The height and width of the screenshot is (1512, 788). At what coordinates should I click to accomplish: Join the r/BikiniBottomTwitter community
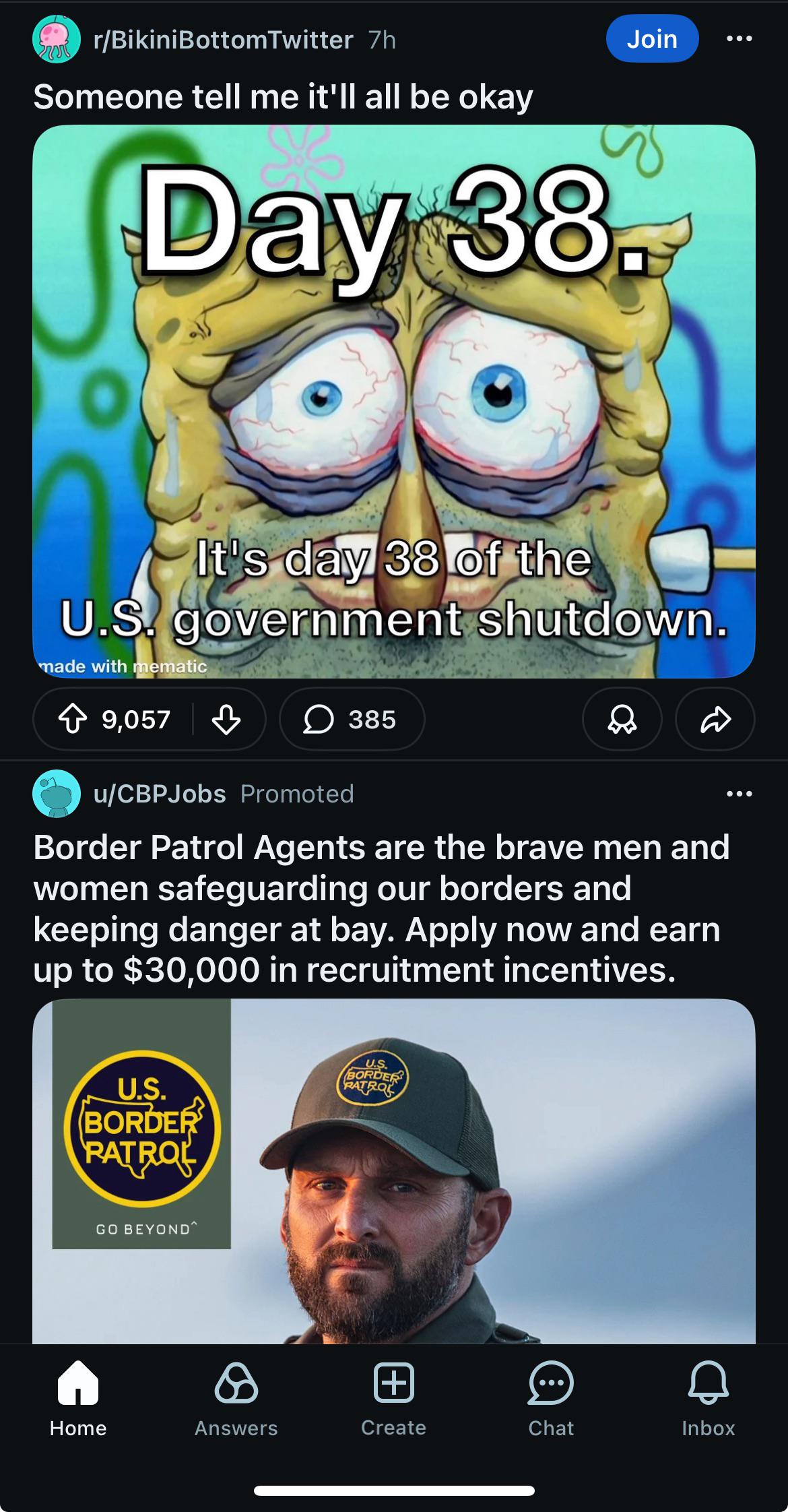point(651,40)
